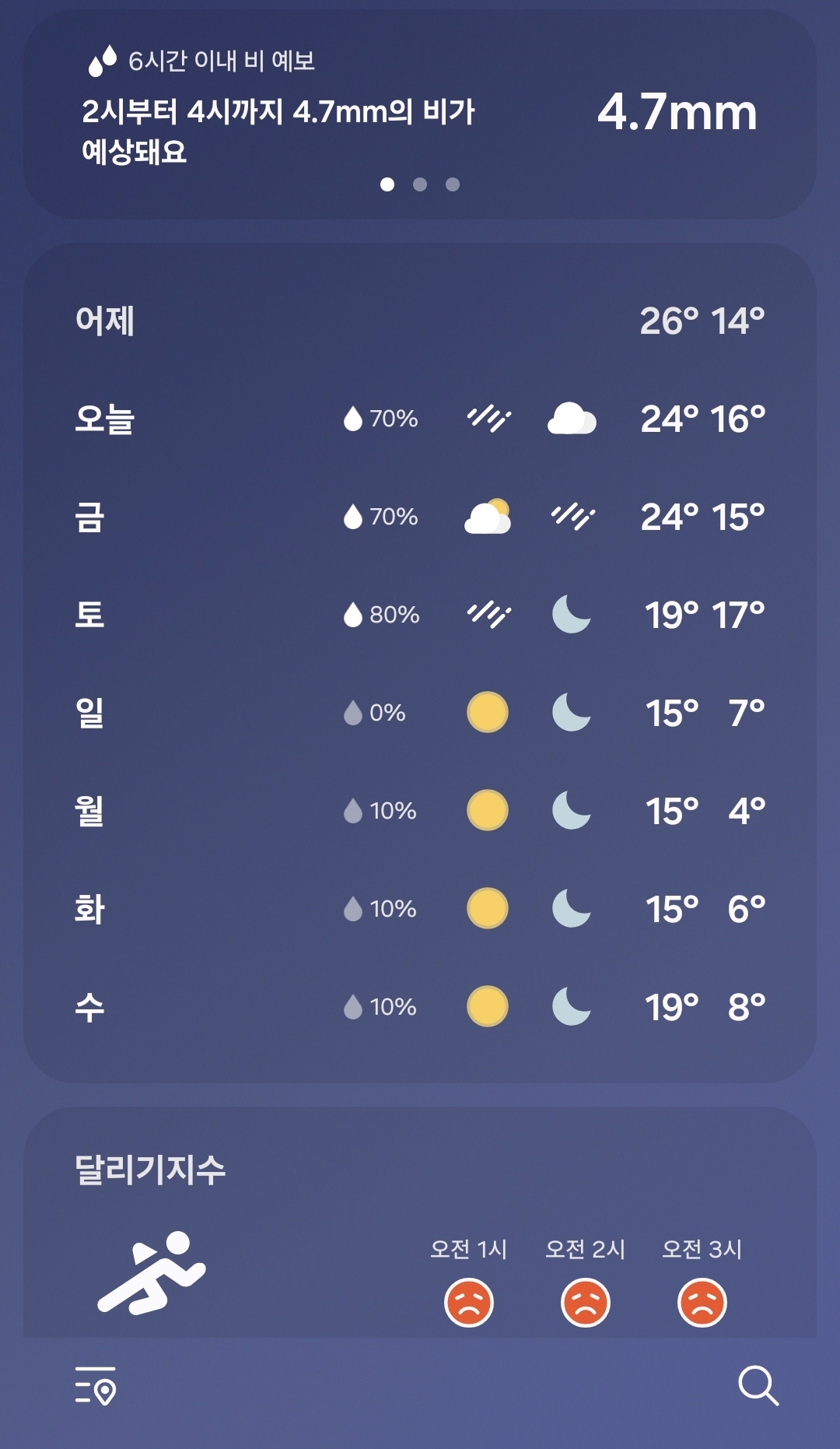The width and height of the screenshot is (840, 1449).
Task: Open the 토 forecast row
Action: [x=420, y=615]
